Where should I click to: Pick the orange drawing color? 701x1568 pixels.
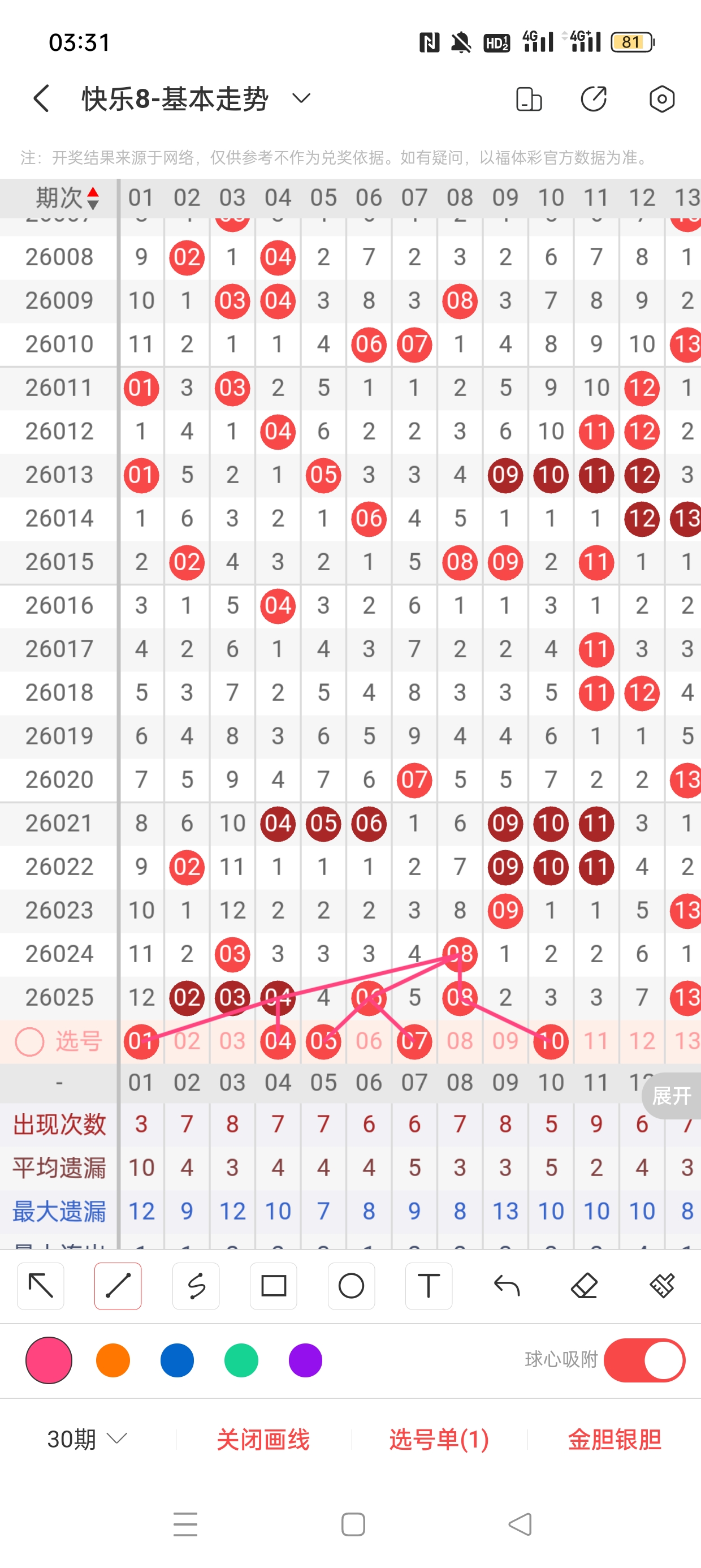pyautogui.click(x=113, y=1360)
